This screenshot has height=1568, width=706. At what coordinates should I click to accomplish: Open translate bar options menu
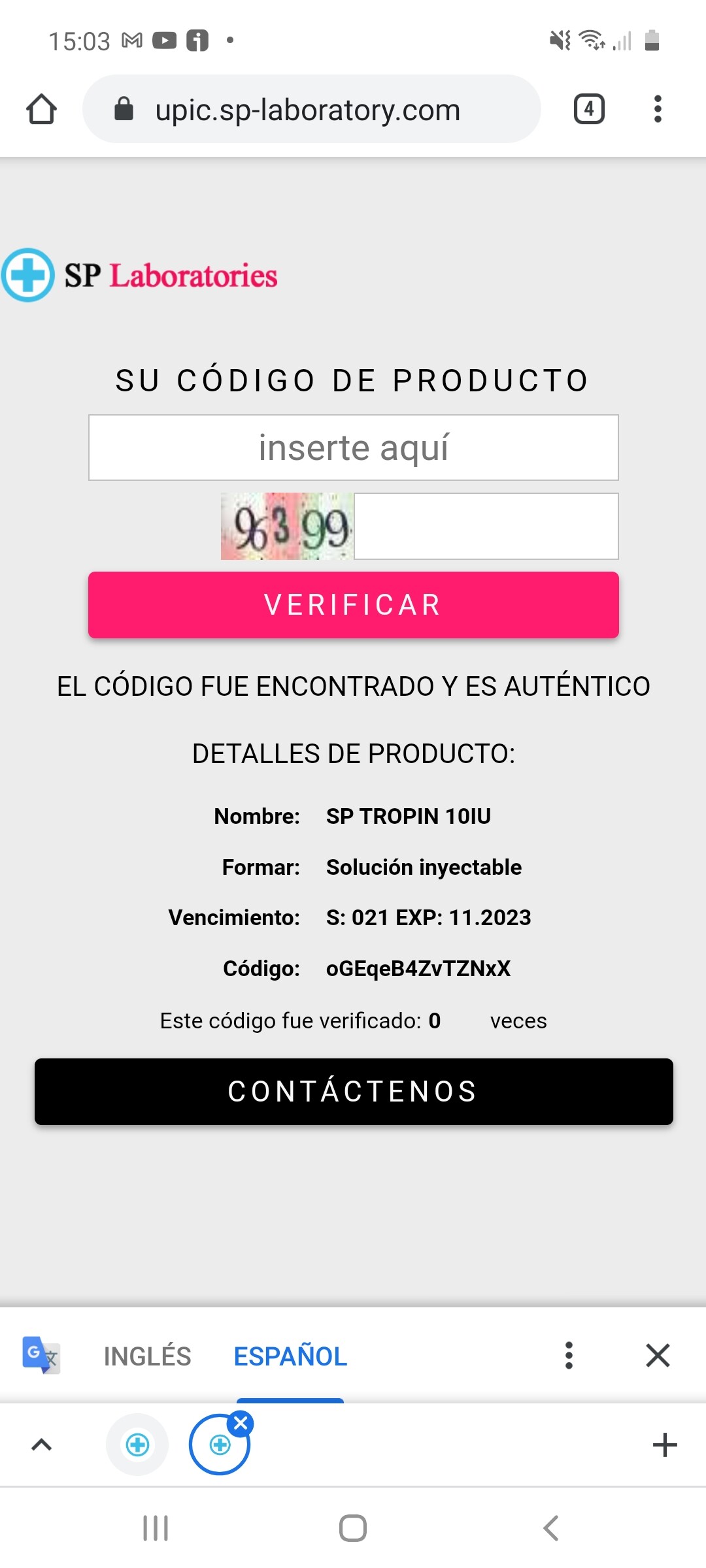point(569,1356)
